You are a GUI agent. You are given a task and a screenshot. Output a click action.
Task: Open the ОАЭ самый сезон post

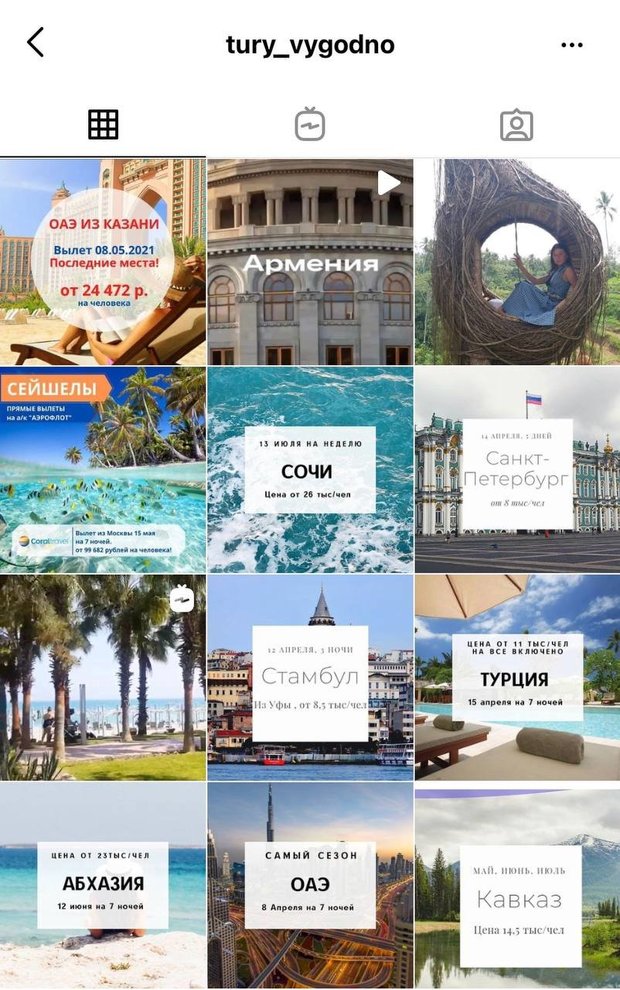310,885
